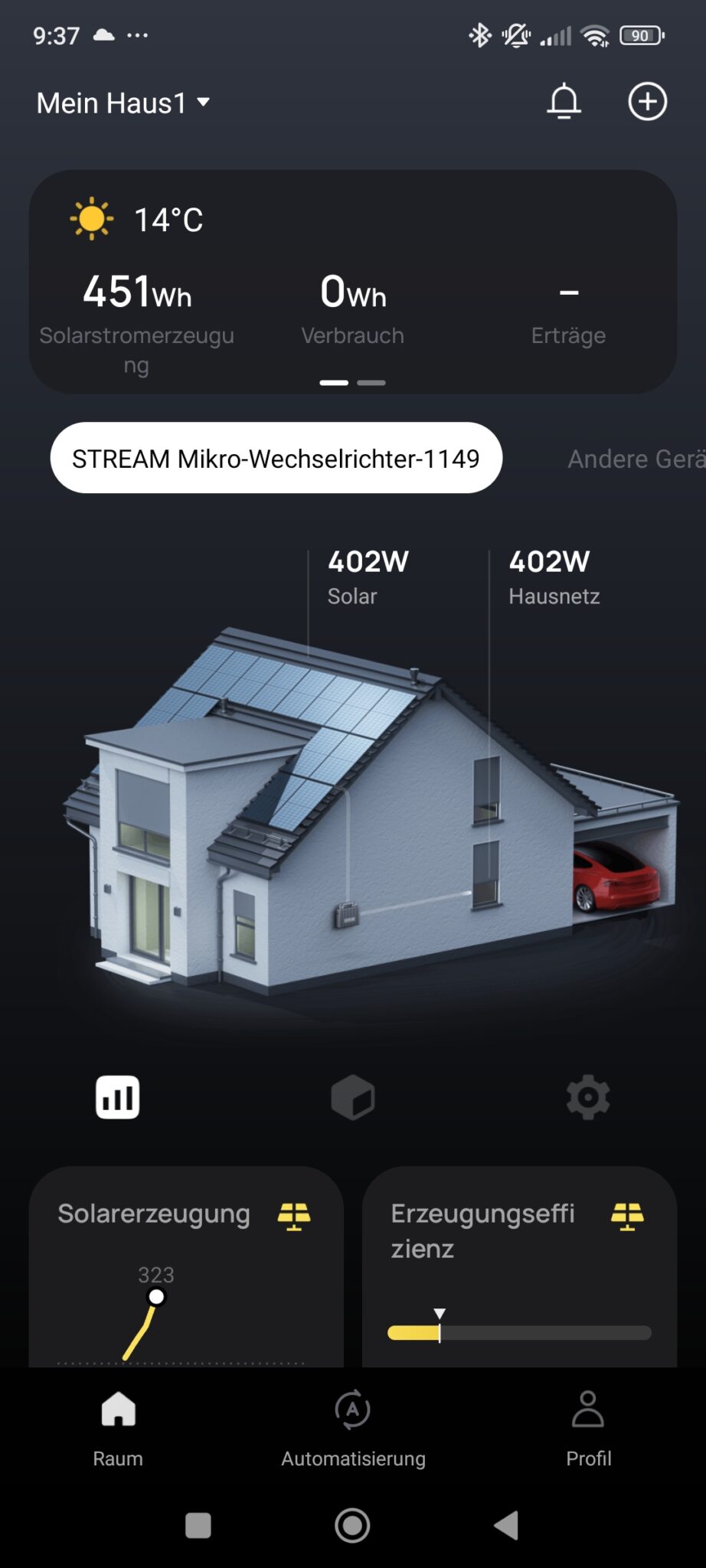Tap the system home button

352,1525
